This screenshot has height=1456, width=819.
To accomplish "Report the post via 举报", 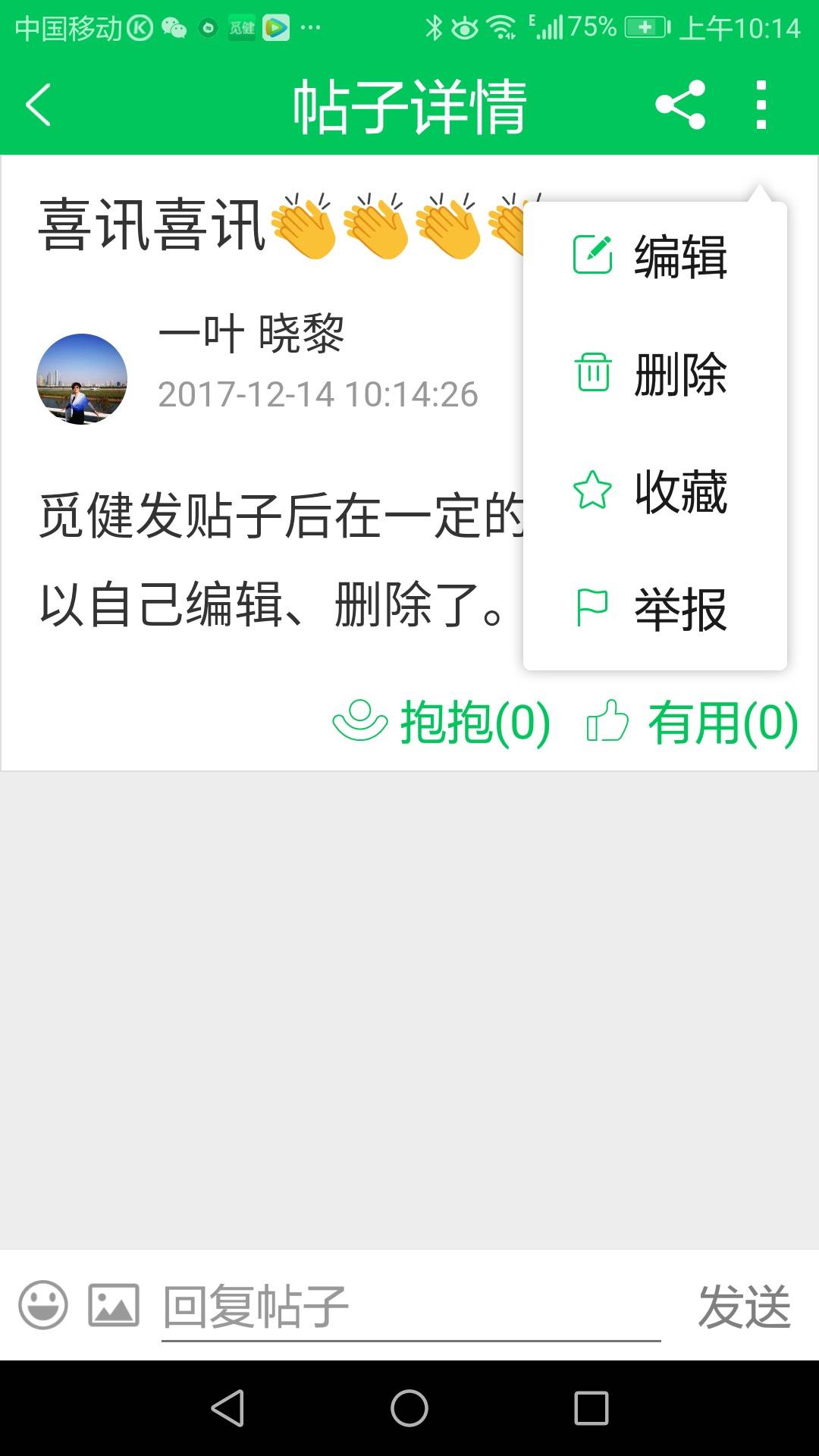I will [x=654, y=608].
